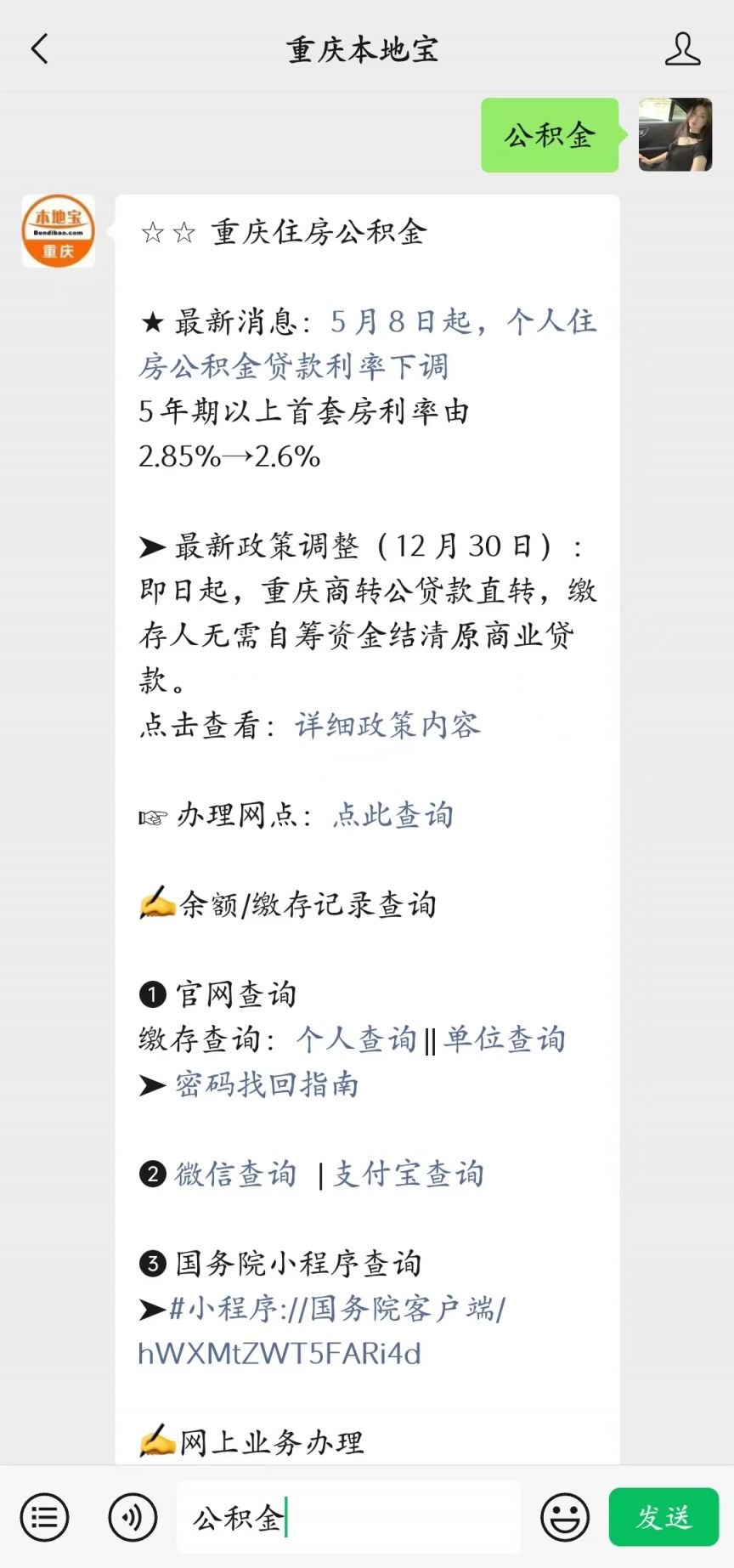Open the 支付宝查询 link
Screen dimensions: 734x1568
click(x=408, y=1174)
